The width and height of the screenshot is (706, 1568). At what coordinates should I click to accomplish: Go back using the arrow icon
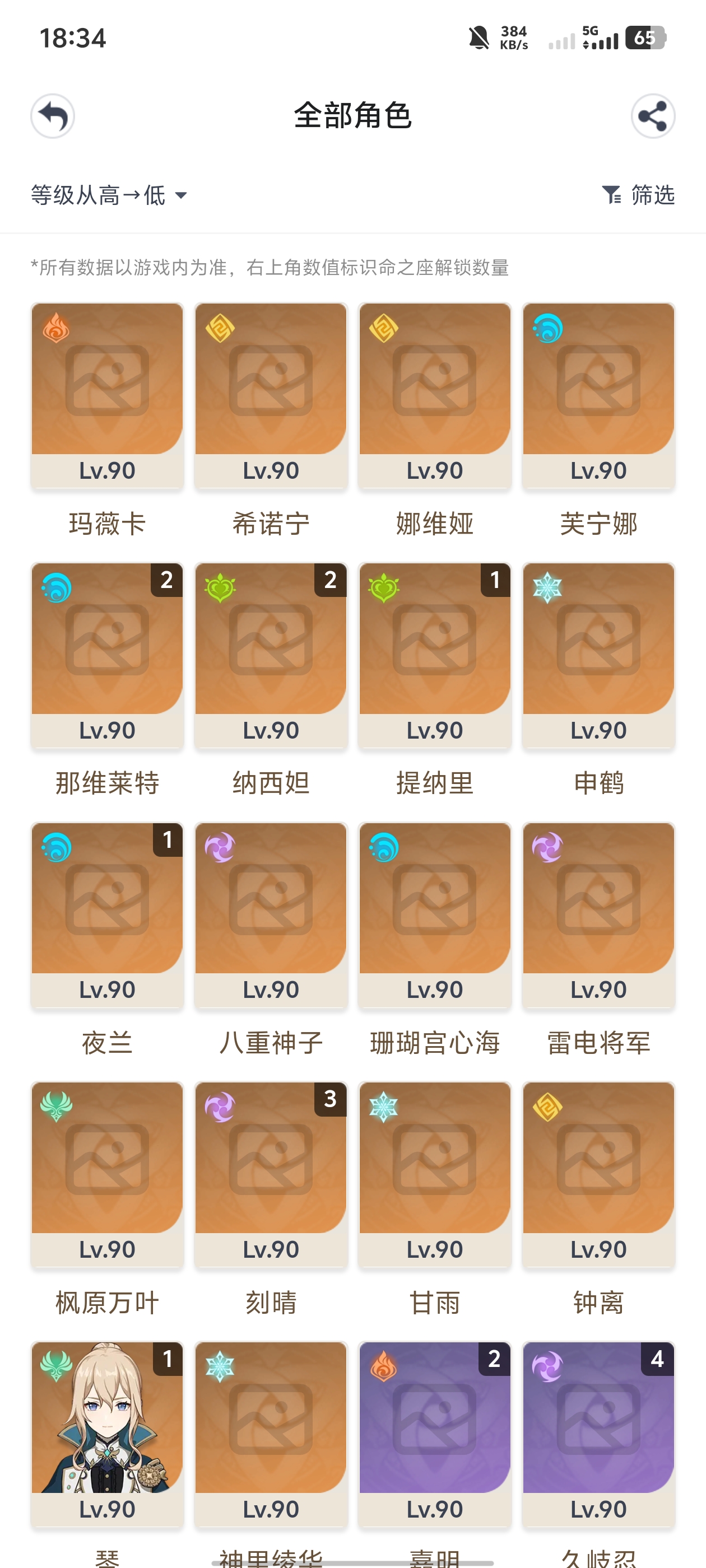[x=53, y=116]
